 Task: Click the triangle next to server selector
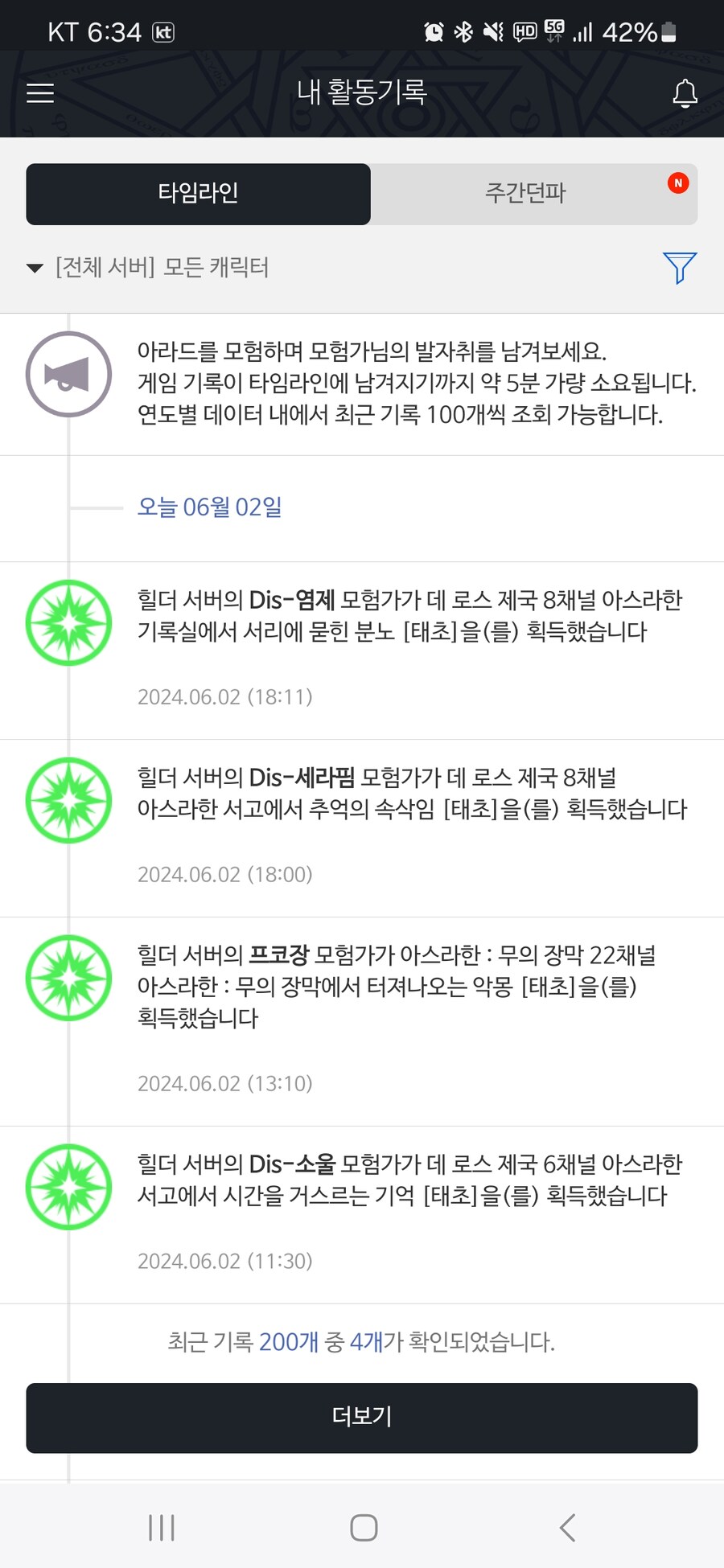click(x=34, y=268)
